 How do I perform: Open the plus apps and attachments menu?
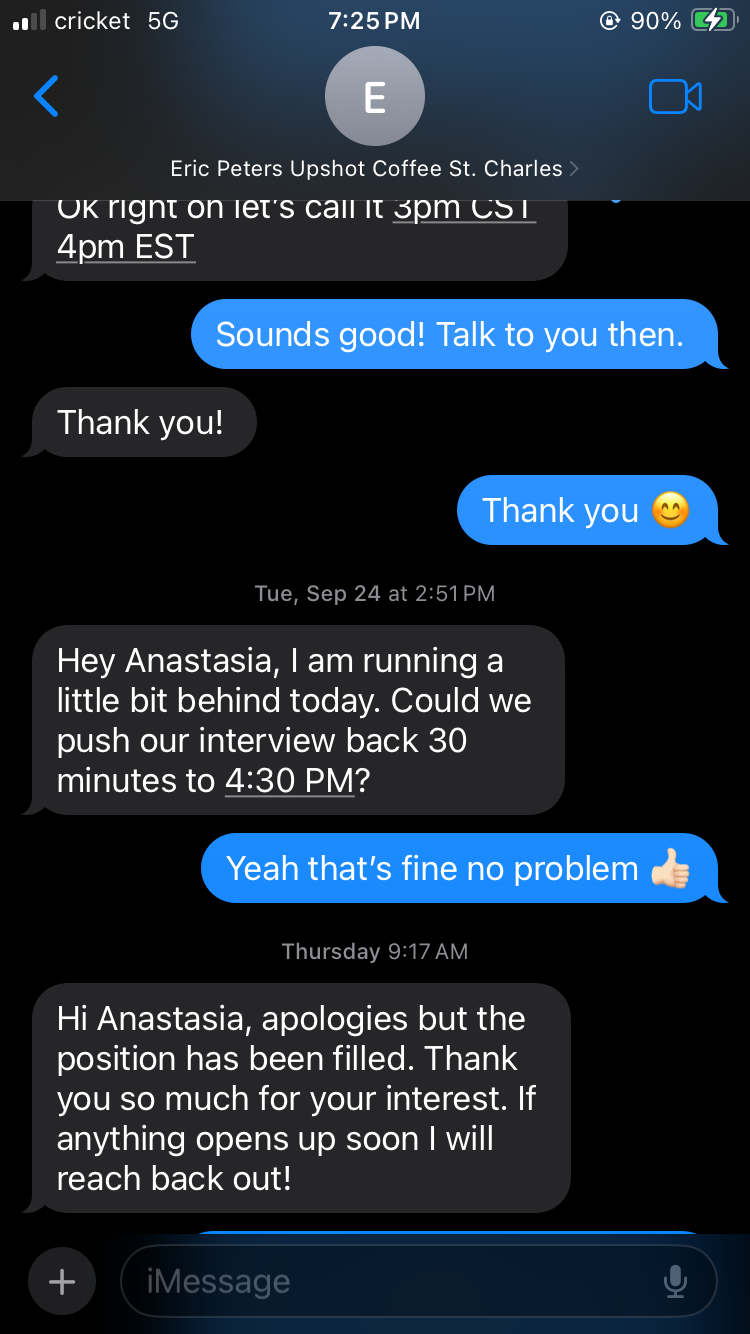[62, 1281]
